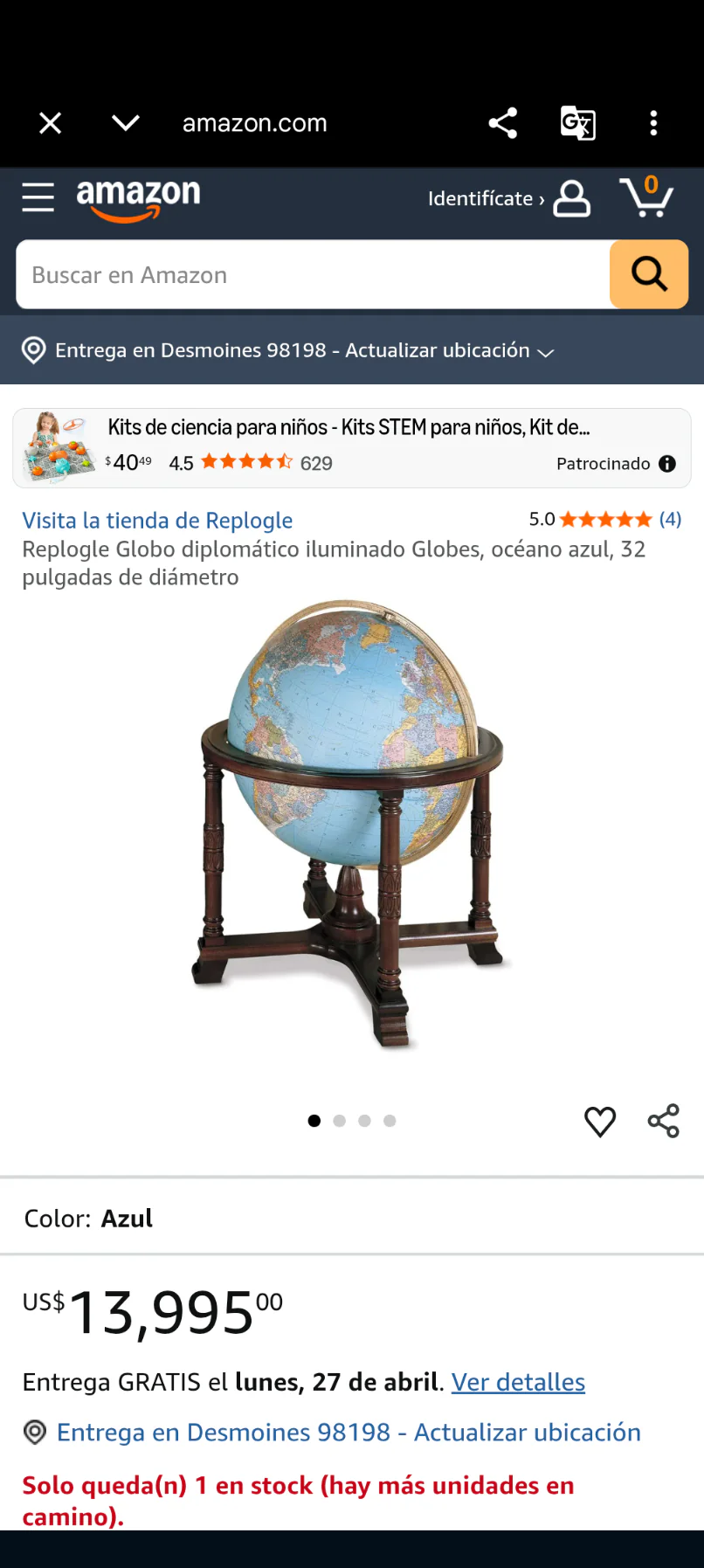This screenshot has height=1568, width=704.
Task: Tap the orange search button
Action: pos(649,275)
